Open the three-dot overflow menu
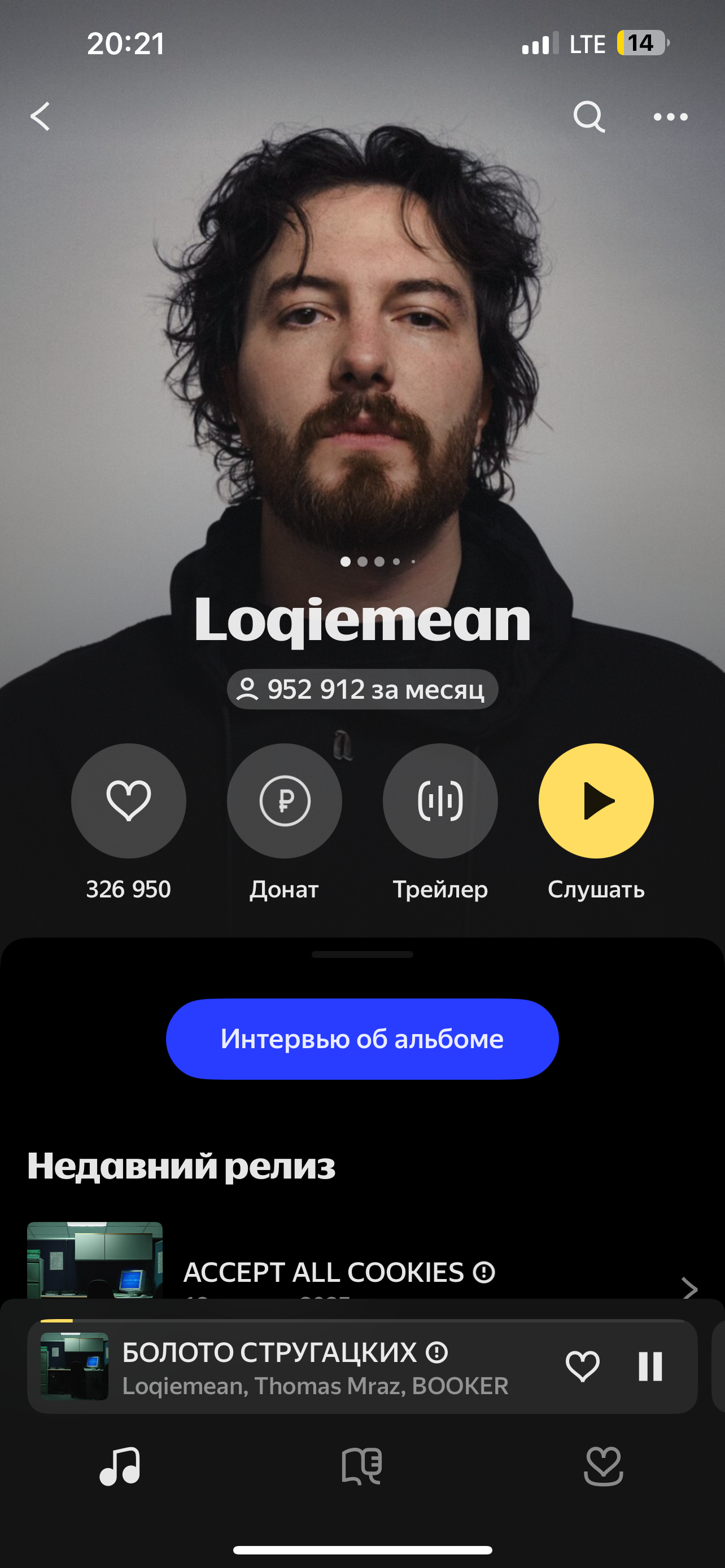Screen dimensions: 725x1568 tap(670, 117)
